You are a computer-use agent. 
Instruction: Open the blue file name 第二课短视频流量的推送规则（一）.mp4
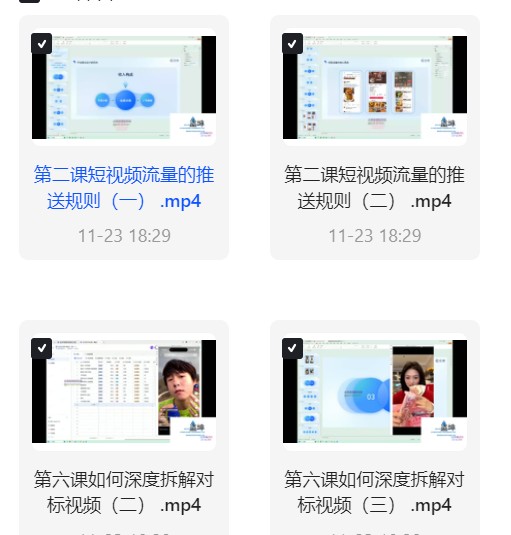pyautogui.click(x=124, y=188)
